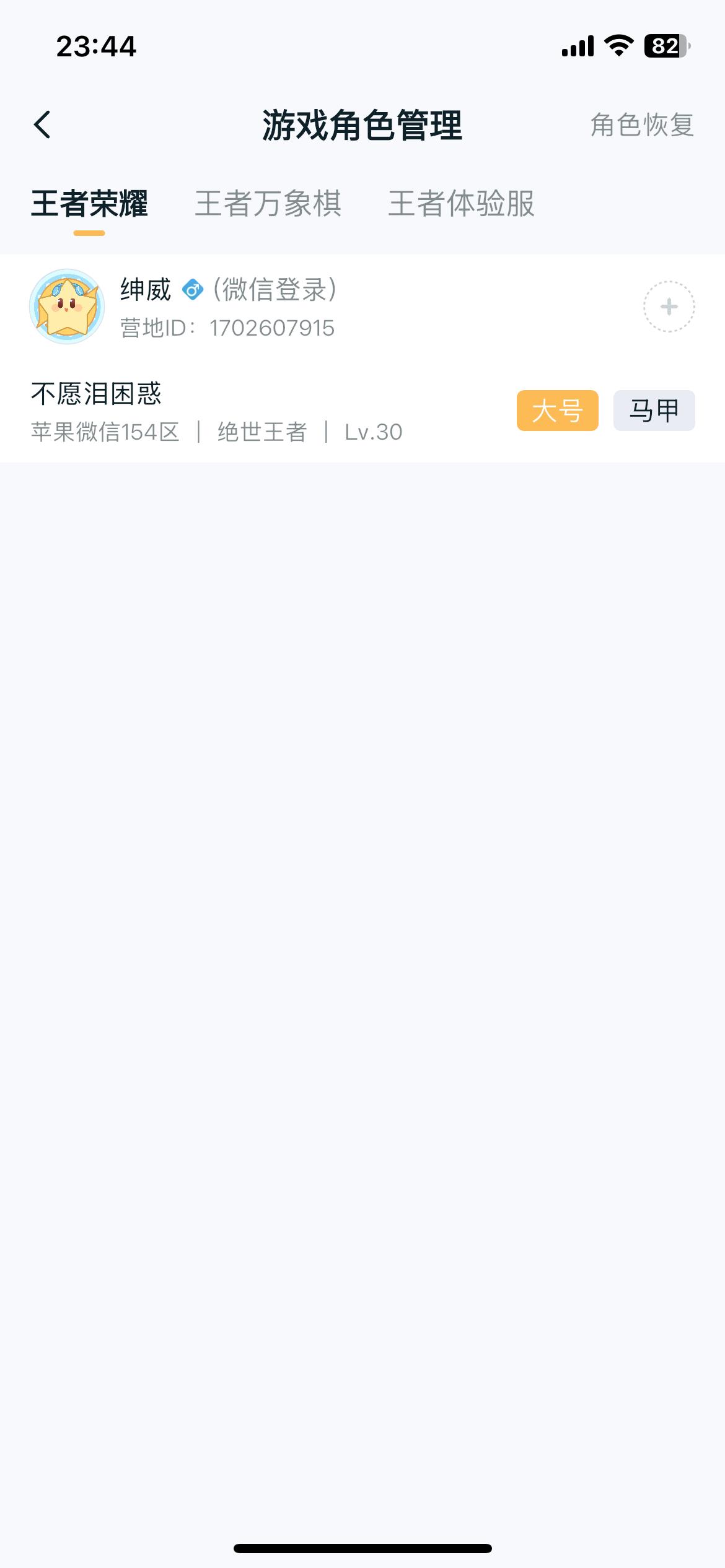Switch to the 王者体验服 tab

(x=462, y=205)
